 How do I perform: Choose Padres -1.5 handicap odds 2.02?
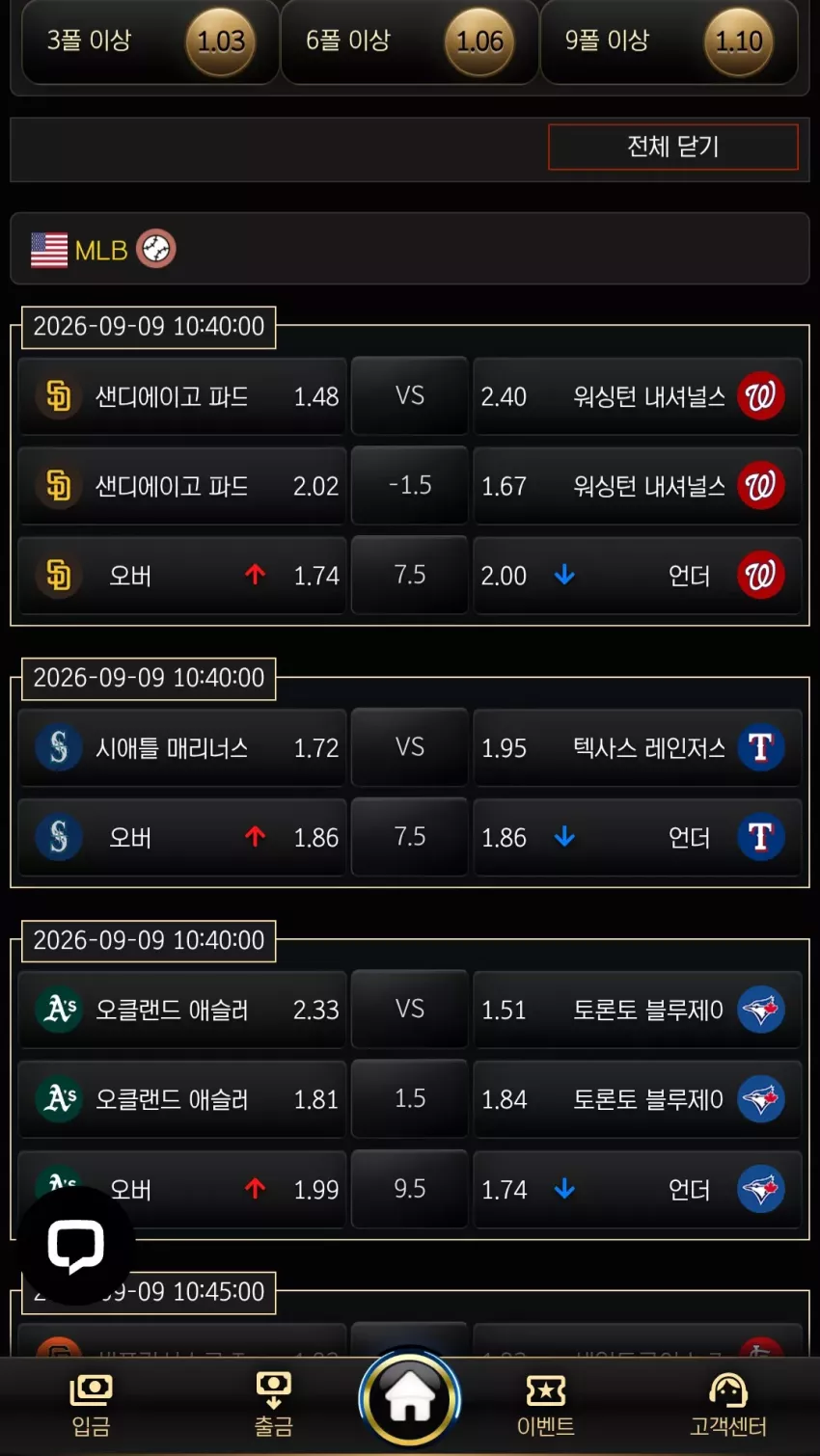[x=182, y=486]
